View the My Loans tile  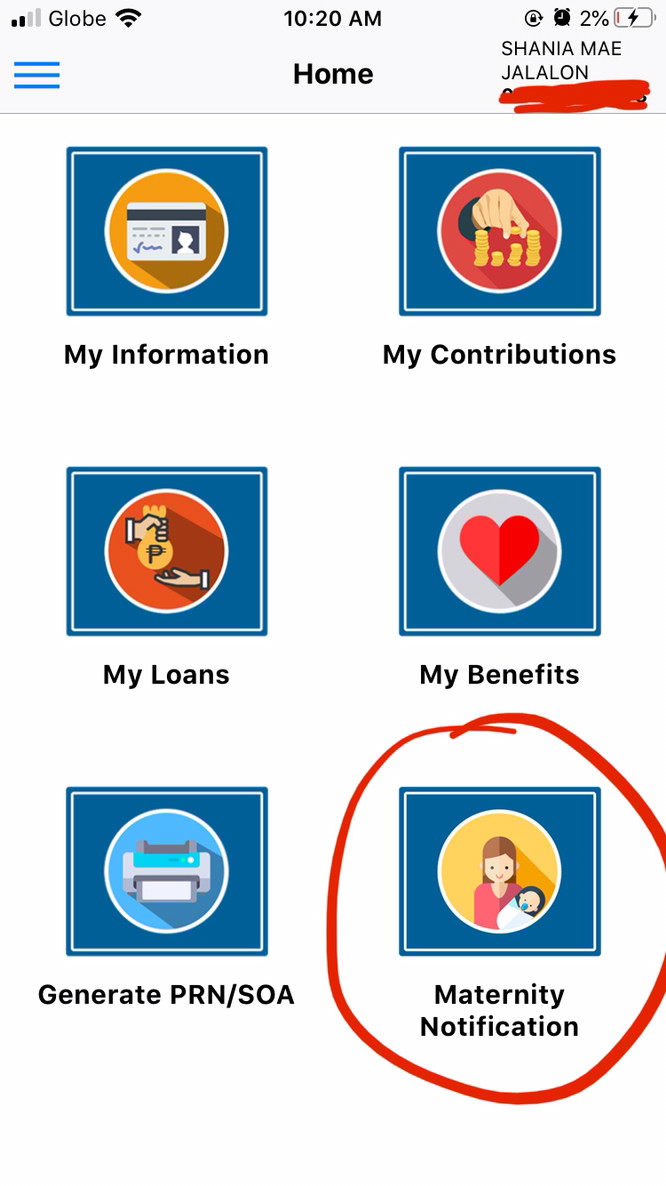(x=167, y=551)
